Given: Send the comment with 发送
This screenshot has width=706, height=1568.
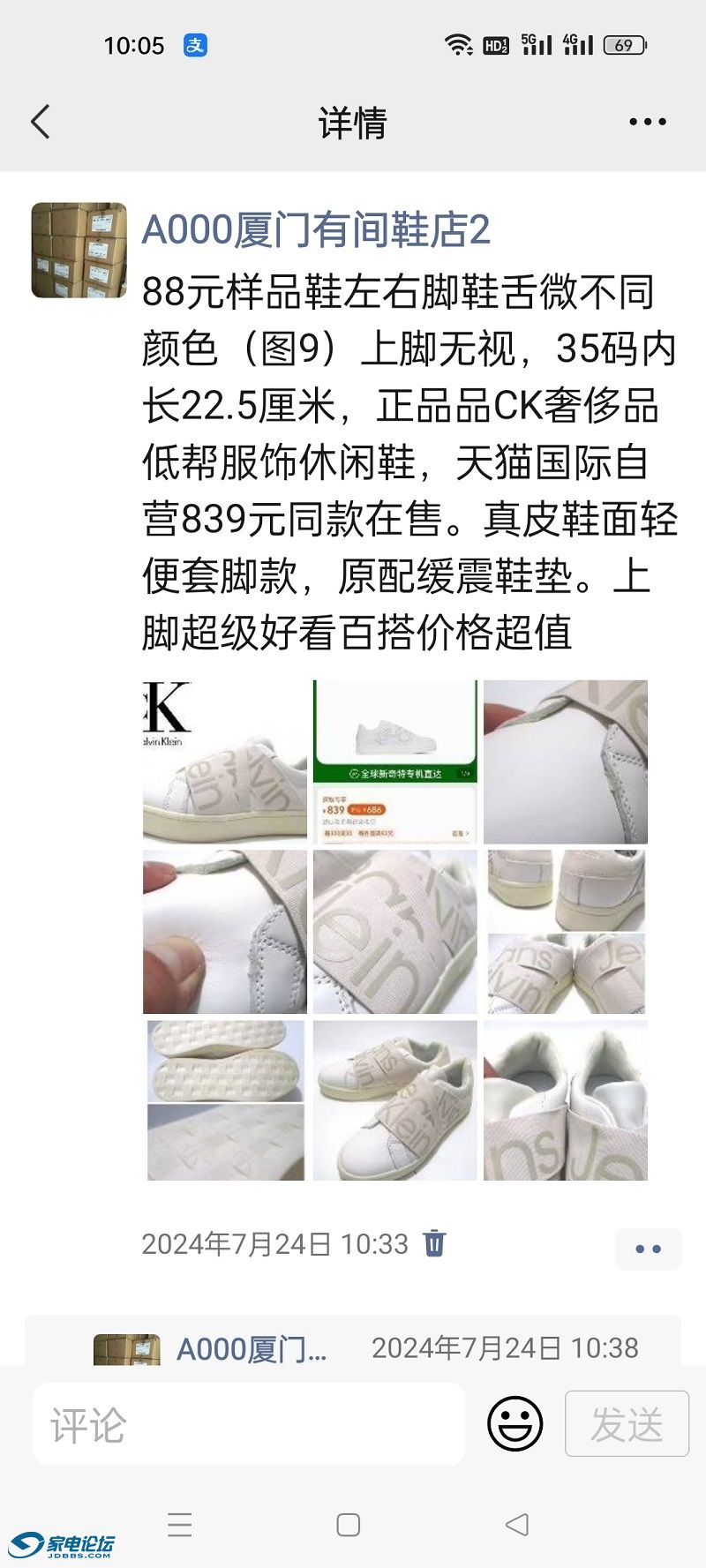Looking at the screenshot, I should click(627, 1423).
